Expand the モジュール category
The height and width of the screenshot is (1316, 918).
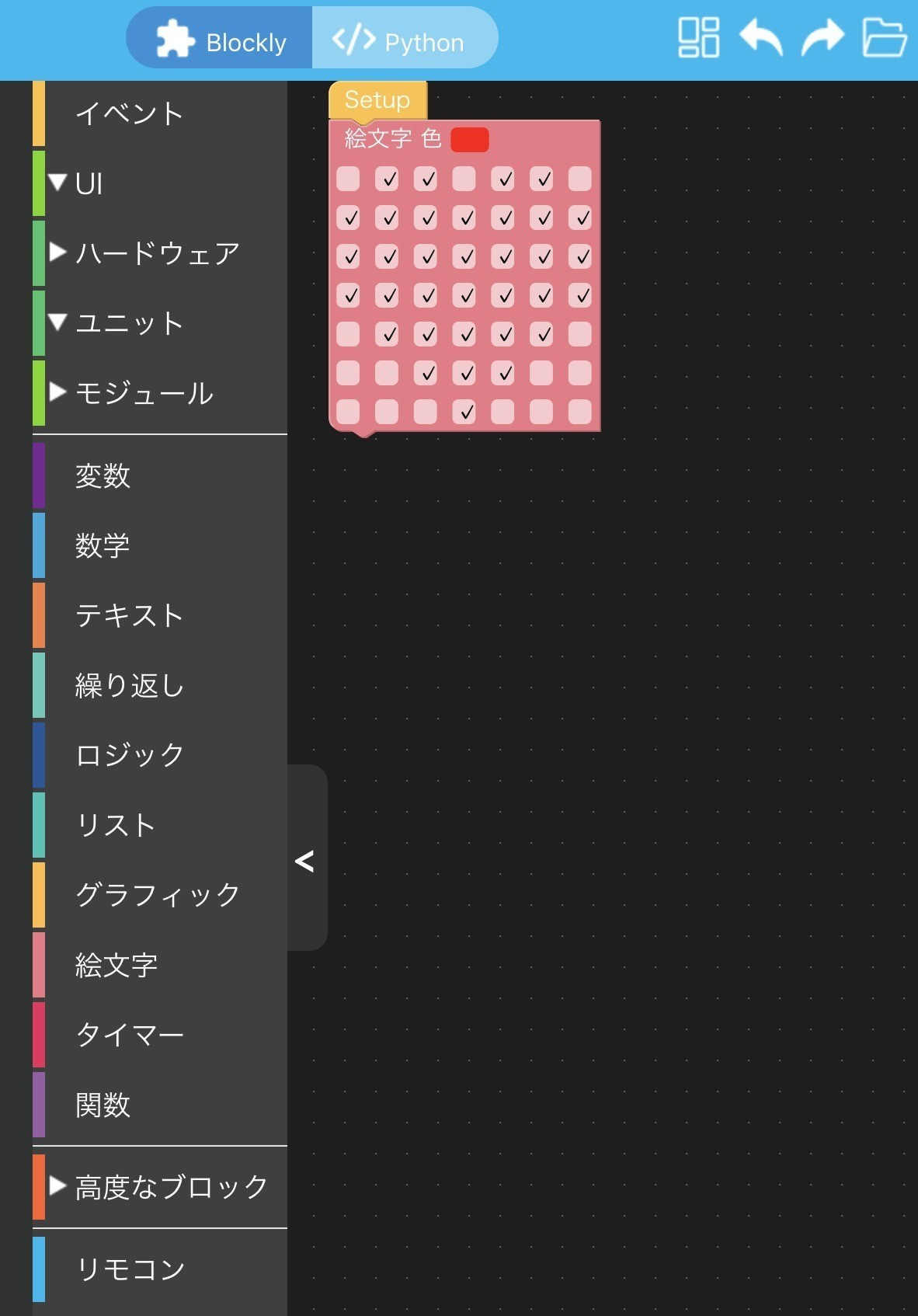click(58, 392)
